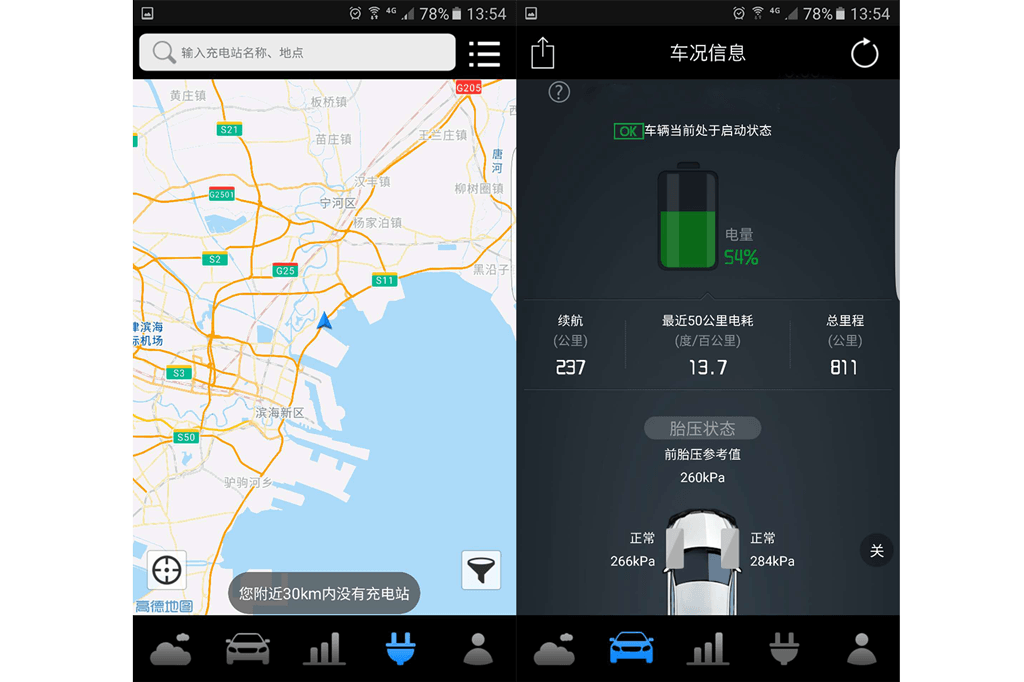1024x682 pixels.
Task: Select the profile tab on vehicle status screen
Action: pos(861,649)
